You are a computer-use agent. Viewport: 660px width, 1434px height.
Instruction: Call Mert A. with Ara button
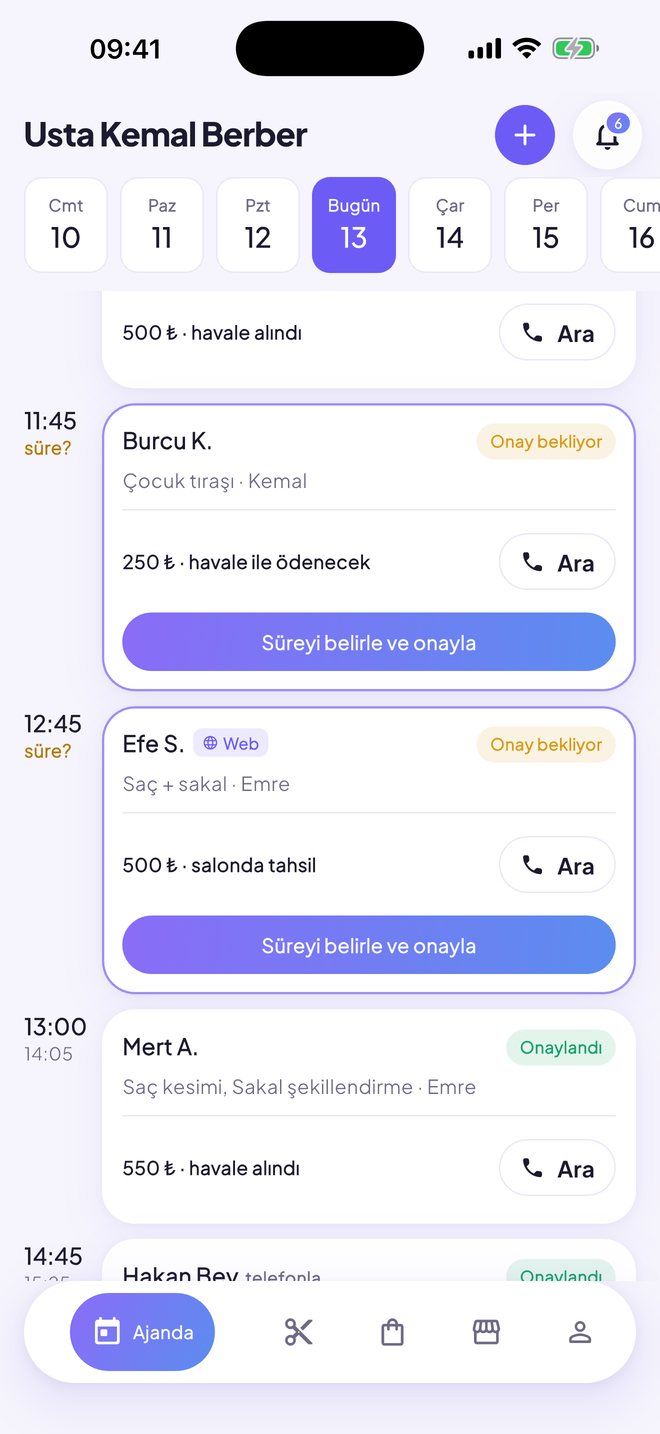click(x=557, y=1168)
